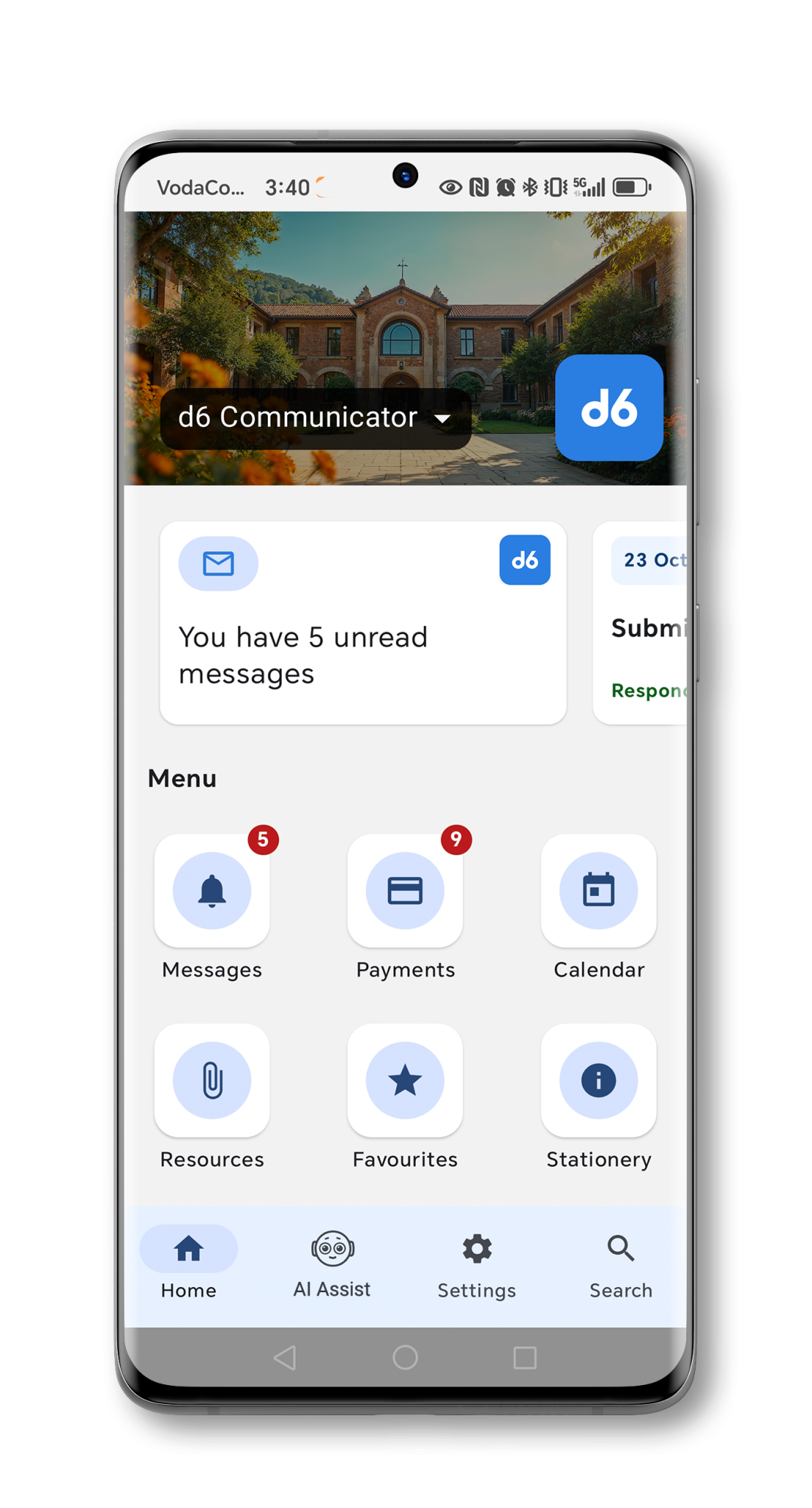Tap the AI Assist robot icon
This screenshot has width=812, height=1508.
(331, 1248)
